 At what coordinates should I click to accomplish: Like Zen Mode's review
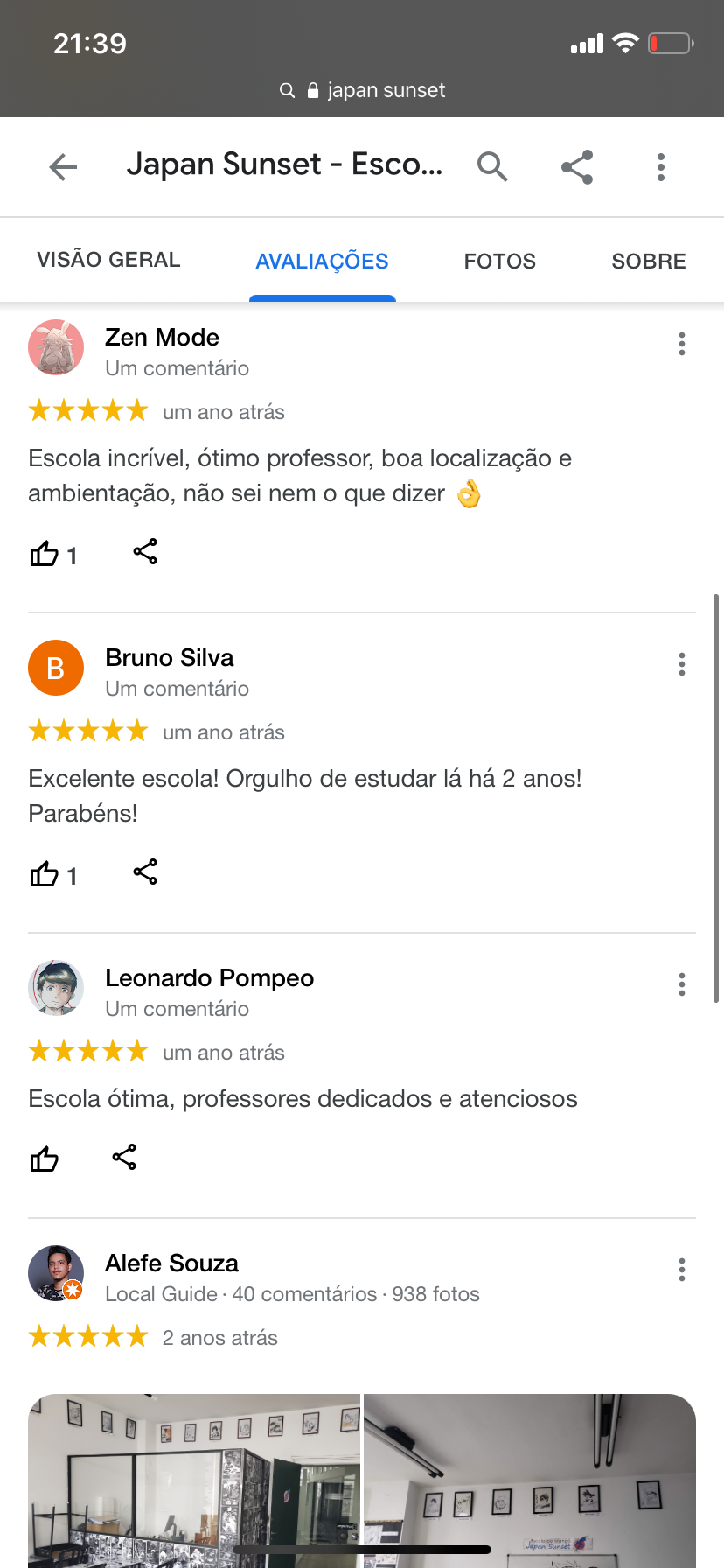[45, 554]
